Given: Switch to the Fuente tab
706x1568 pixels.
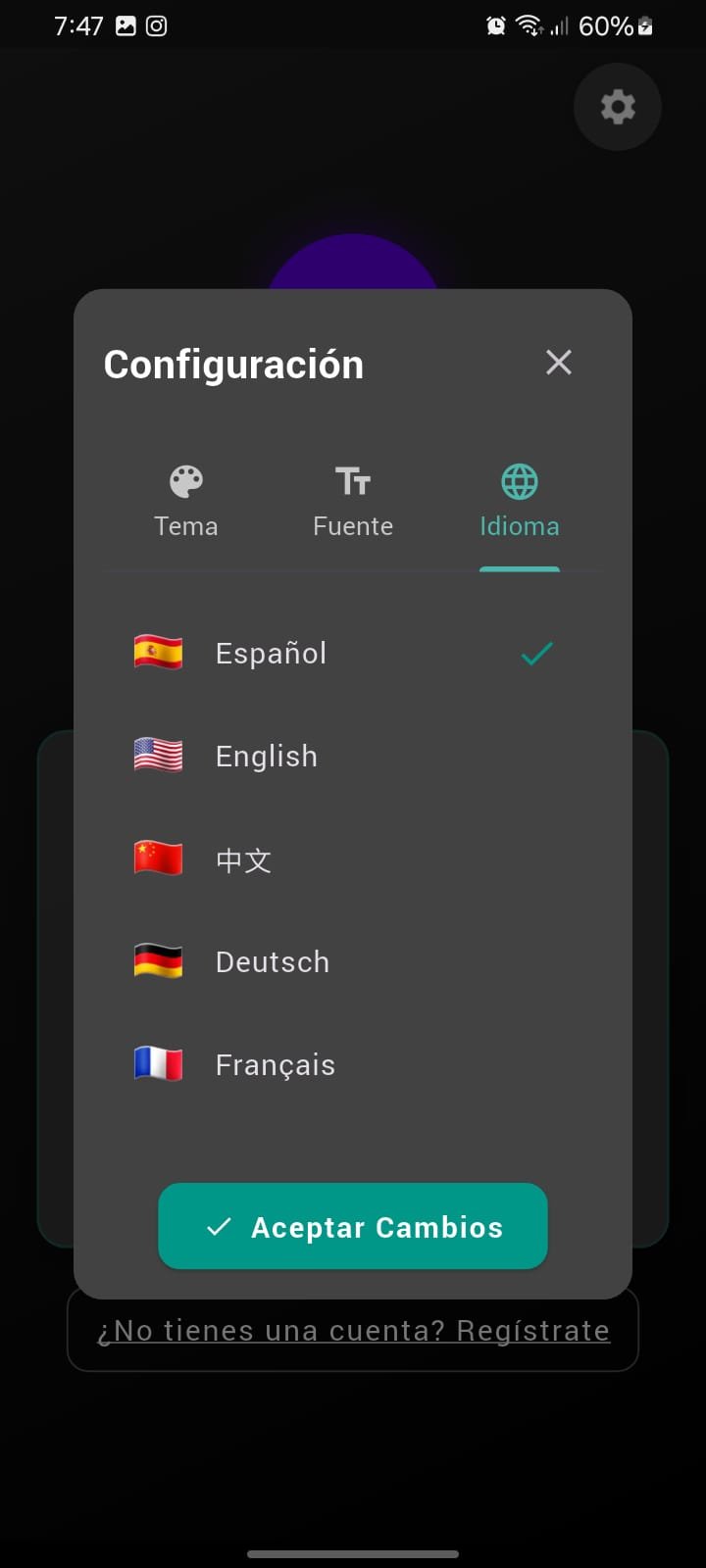Looking at the screenshot, I should pyautogui.click(x=353, y=502).
